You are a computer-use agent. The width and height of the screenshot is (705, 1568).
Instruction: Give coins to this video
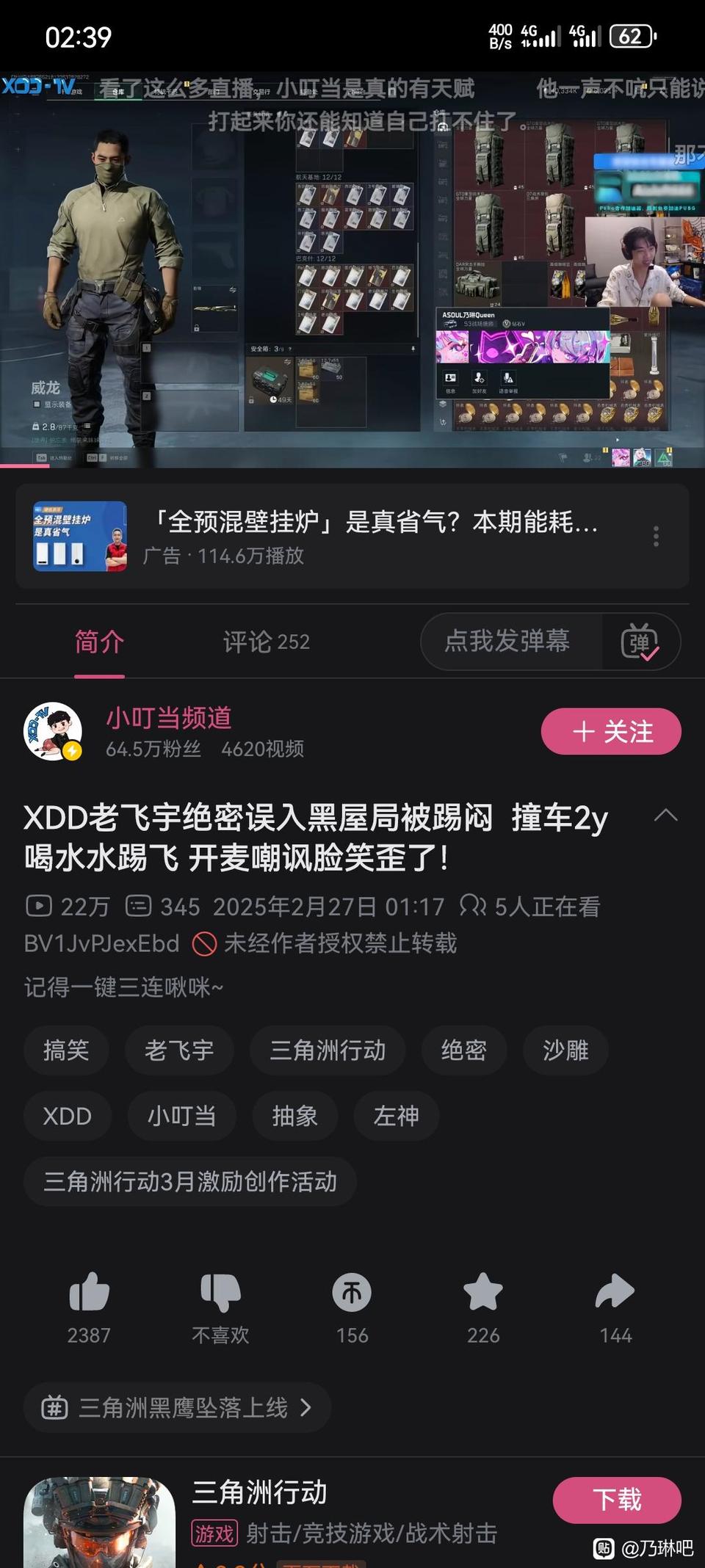(352, 1293)
